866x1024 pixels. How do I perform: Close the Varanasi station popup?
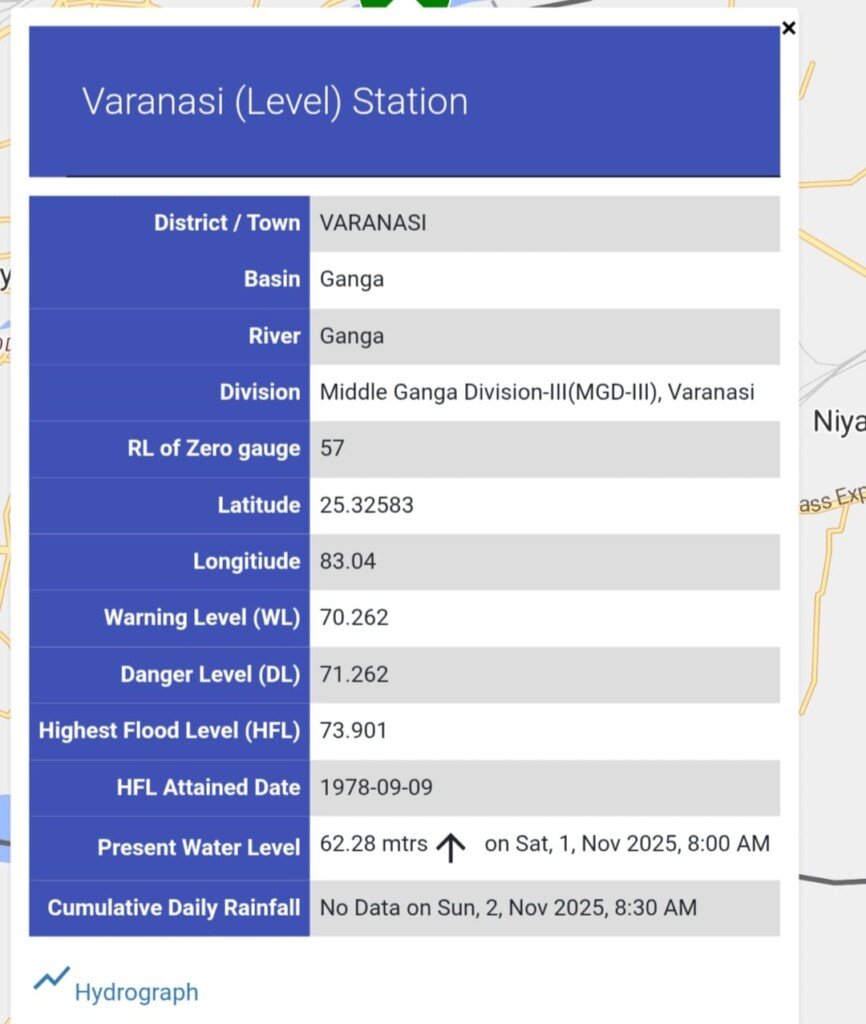pos(788,28)
